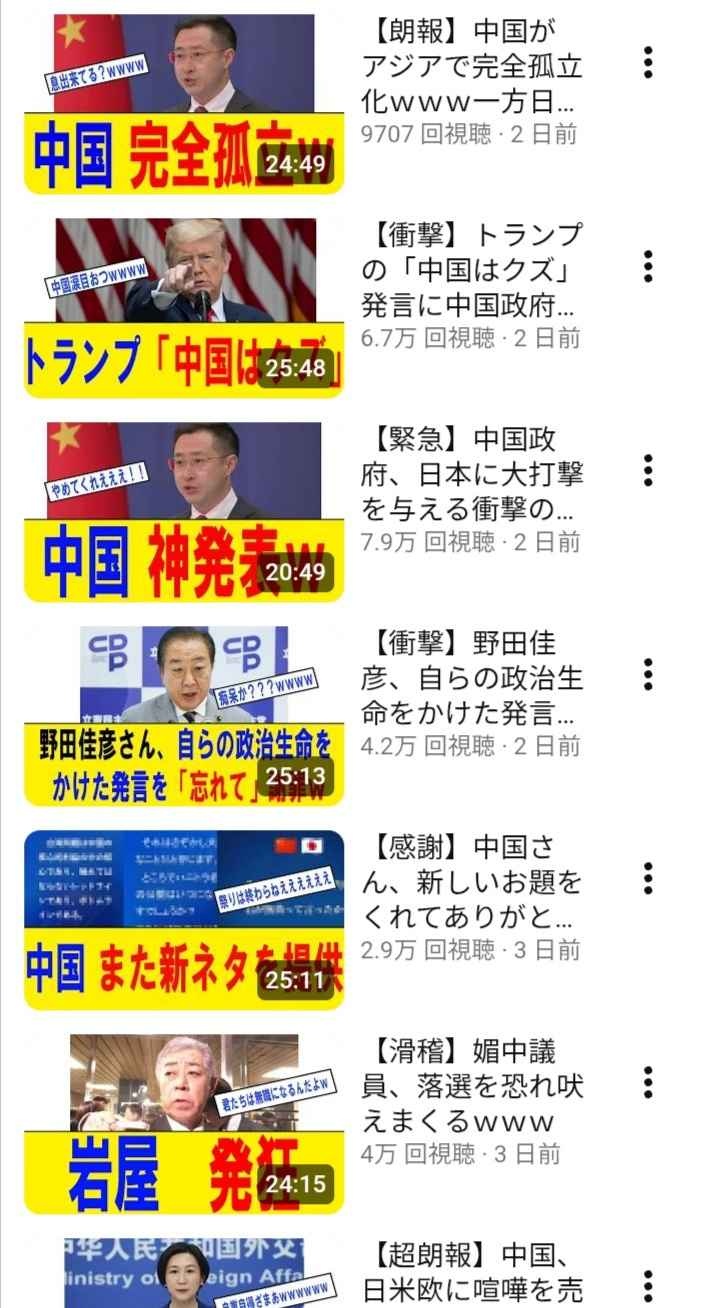Open video 【朗報】中国がアジアで完全孤立化

pyautogui.click(x=184, y=104)
